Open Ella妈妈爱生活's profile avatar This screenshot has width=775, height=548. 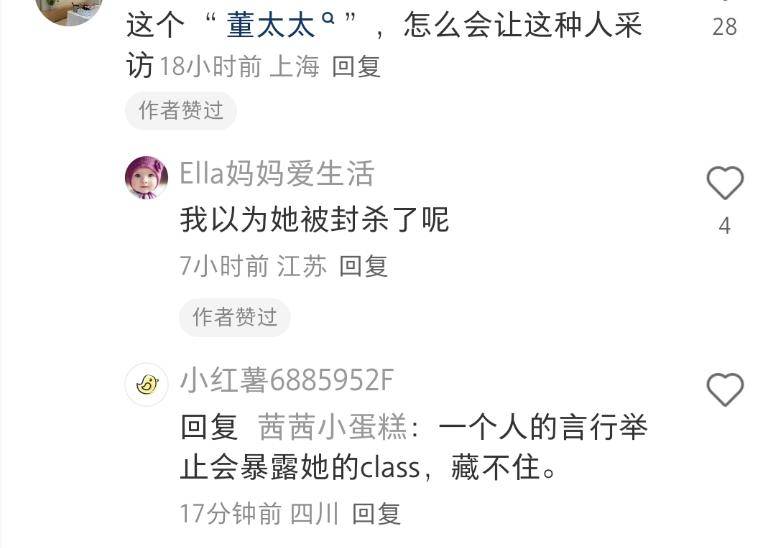coord(146,177)
